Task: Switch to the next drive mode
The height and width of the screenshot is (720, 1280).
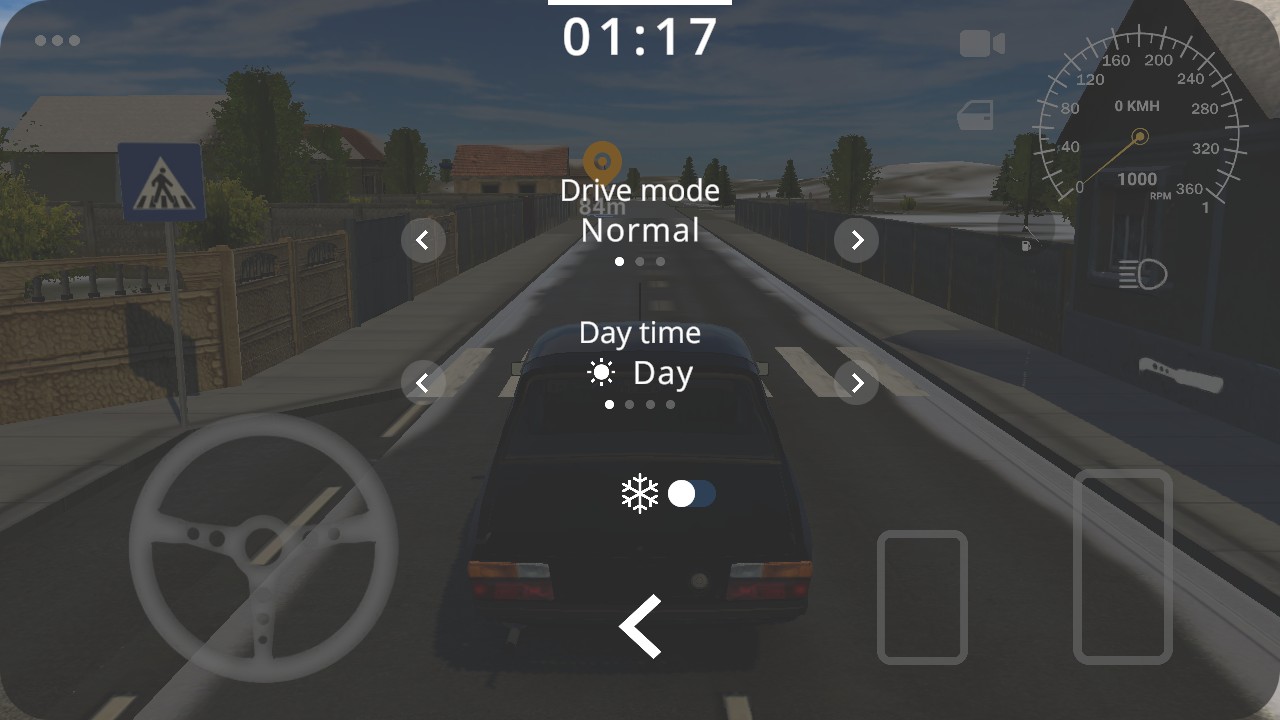Action: (x=856, y=240)
